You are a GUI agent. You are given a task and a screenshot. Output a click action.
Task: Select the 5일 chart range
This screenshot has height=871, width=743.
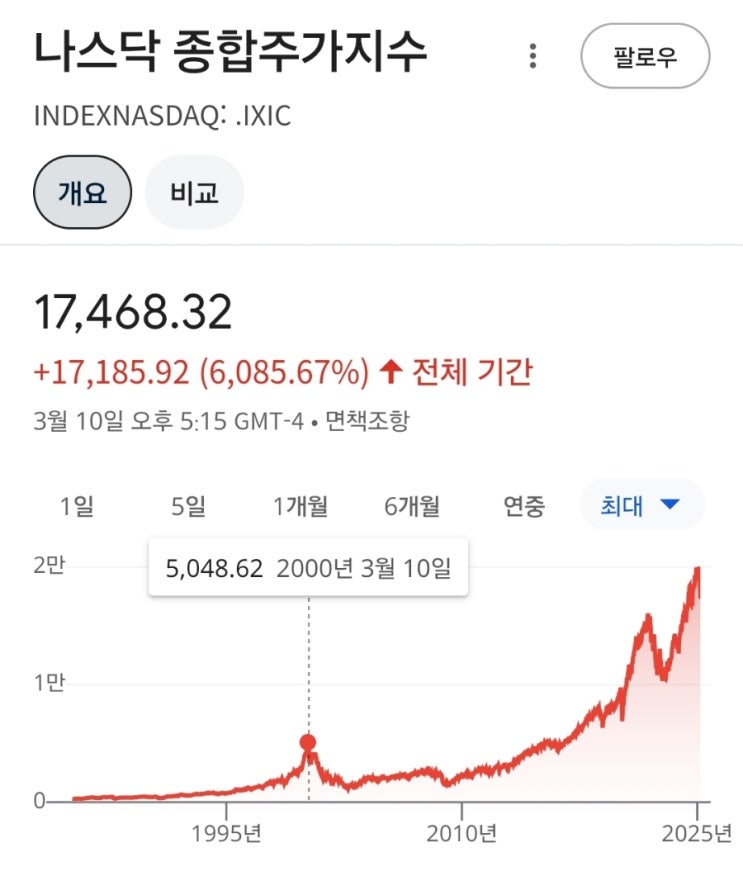pos(188,506)
